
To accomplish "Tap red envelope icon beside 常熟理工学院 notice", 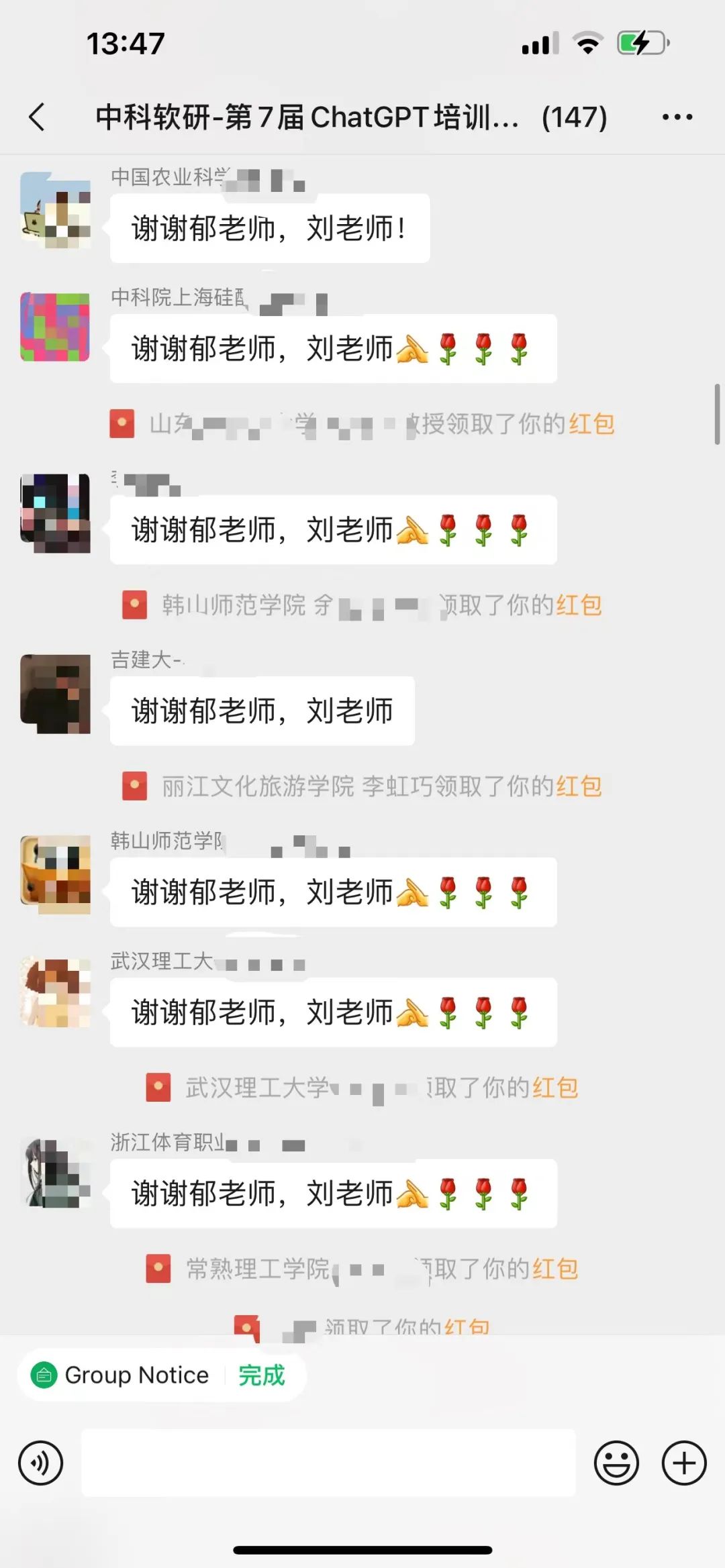I will pyautogui.click(x=157, y=1269).
